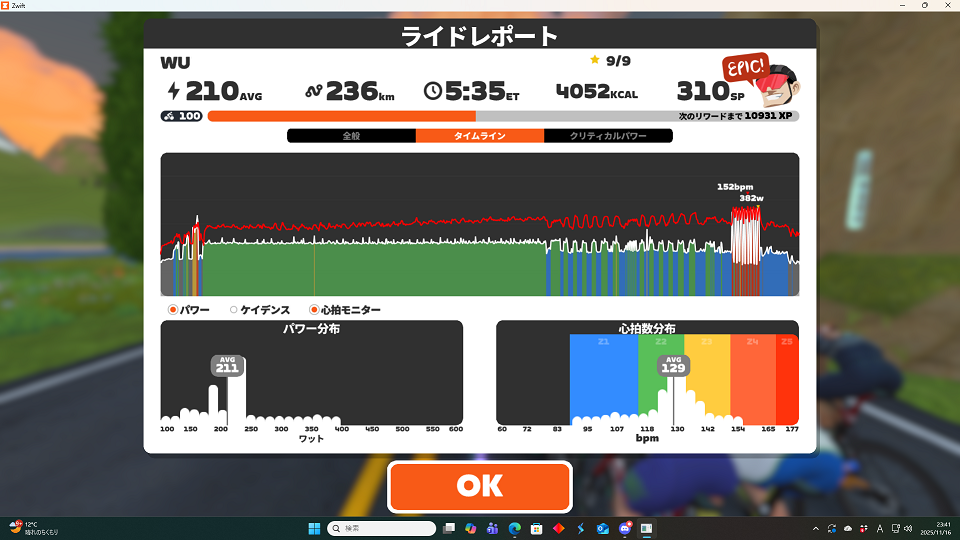Open Microsoft Store from the taskbar
Screen dimensions: 960x540
[x=537, y=527]
